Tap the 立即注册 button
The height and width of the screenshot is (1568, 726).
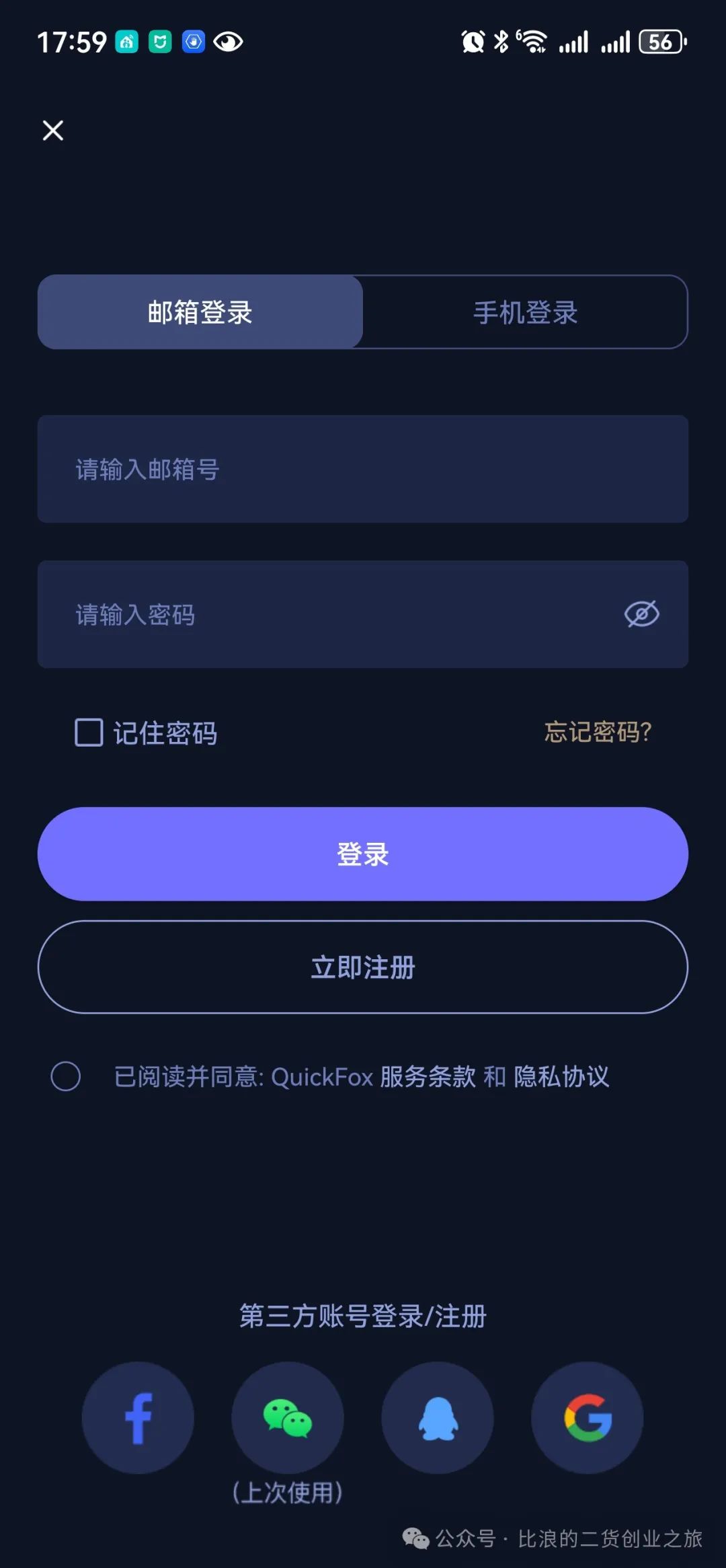click(363, 967)
